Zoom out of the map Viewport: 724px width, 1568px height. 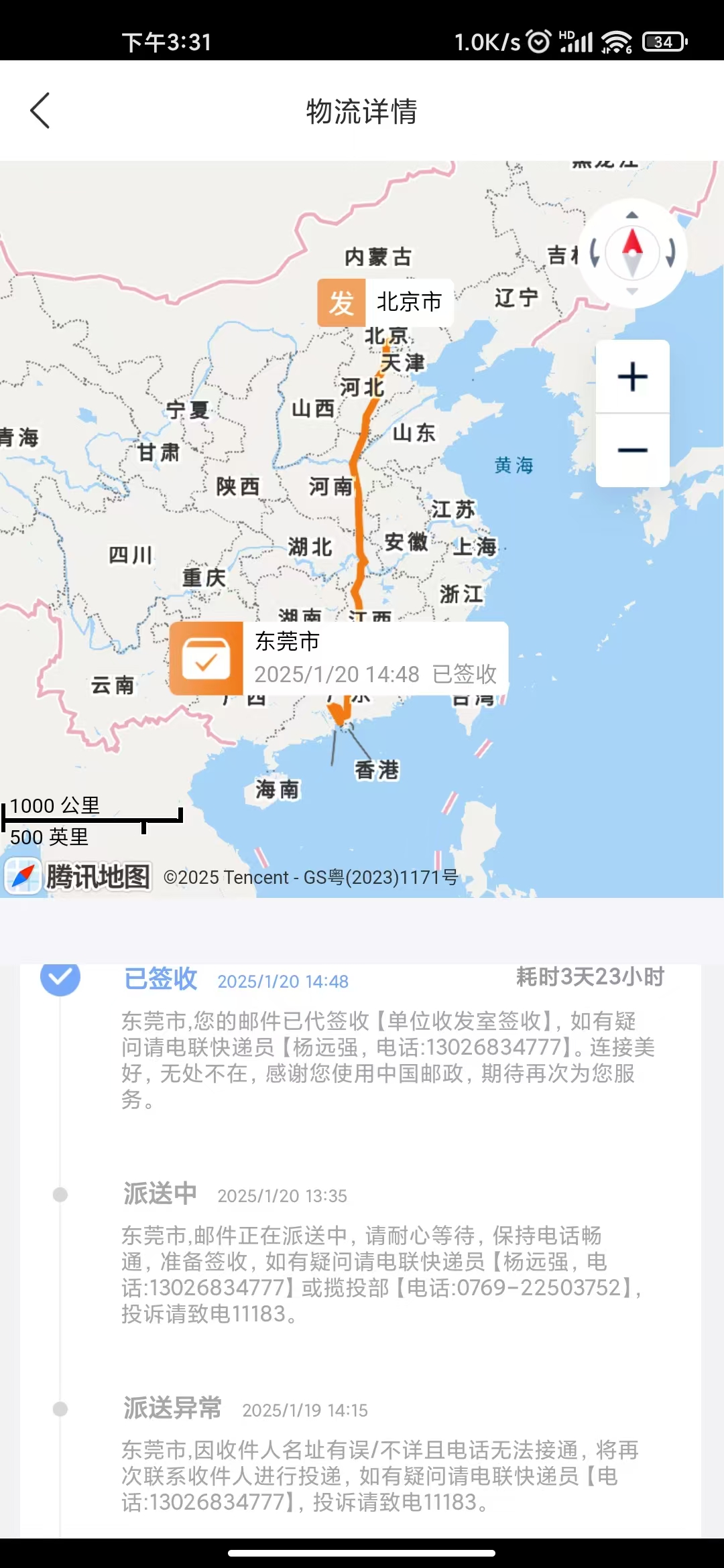pyautogui.click(x=632, y=450)
